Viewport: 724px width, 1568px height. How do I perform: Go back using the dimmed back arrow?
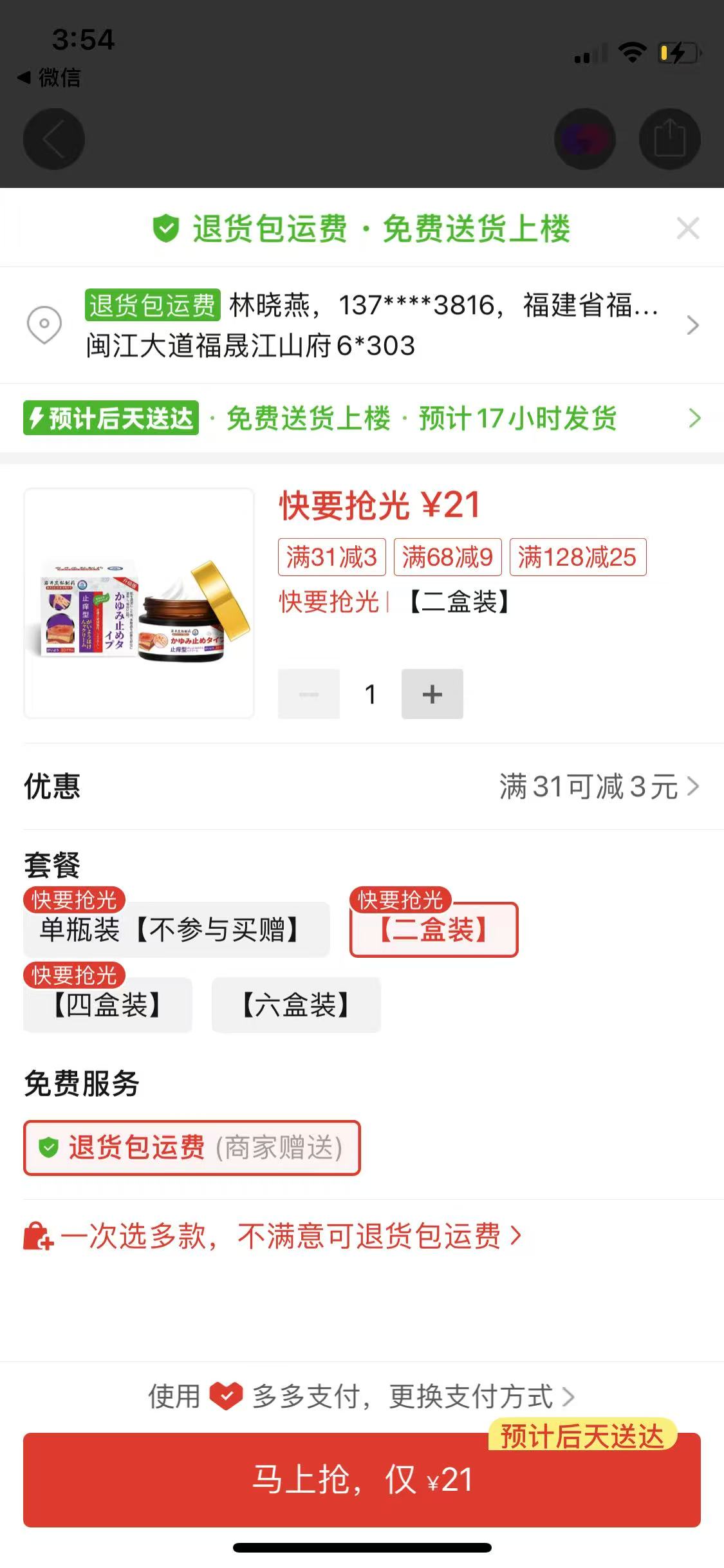tap(54, 139)
